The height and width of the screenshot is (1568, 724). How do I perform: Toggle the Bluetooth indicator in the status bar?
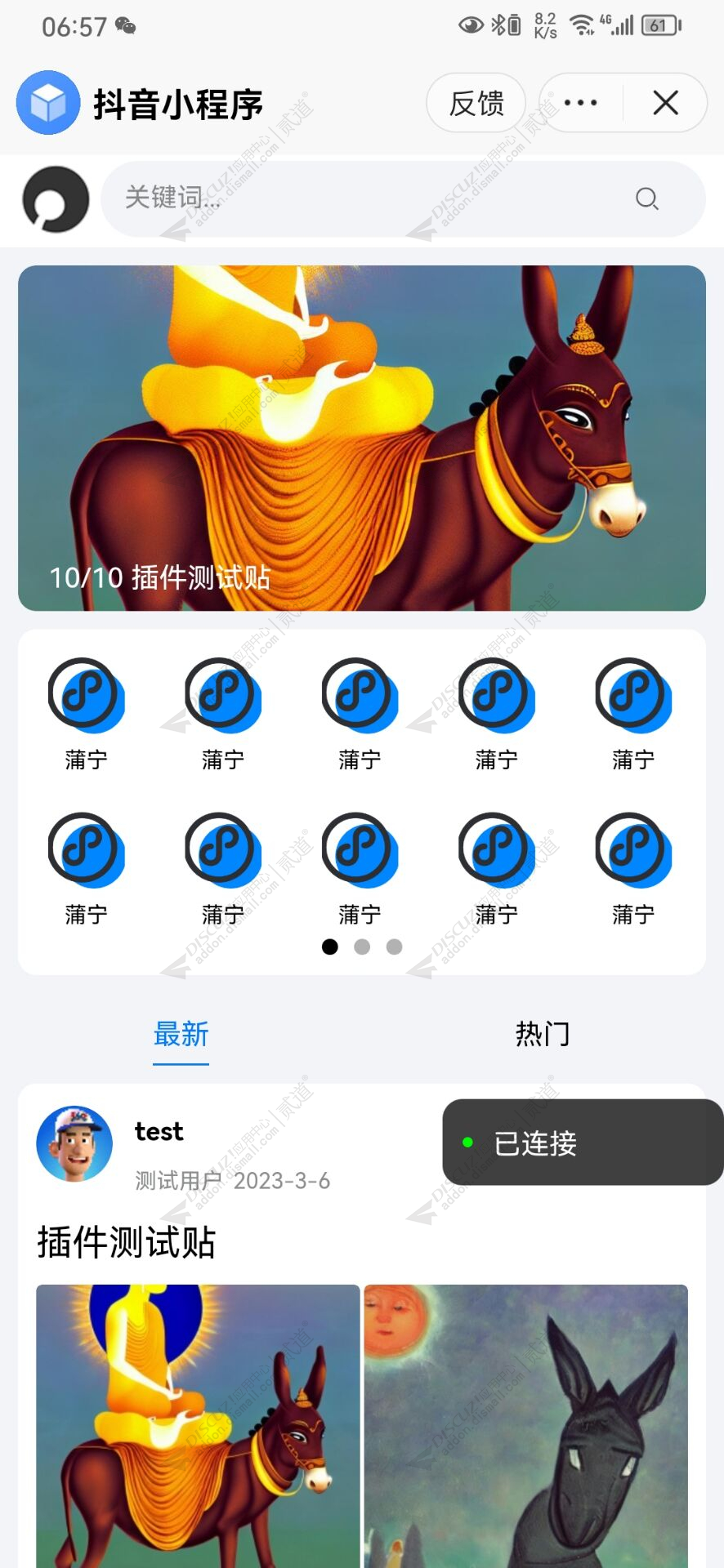pyautogui.click(x=498, y=24)
